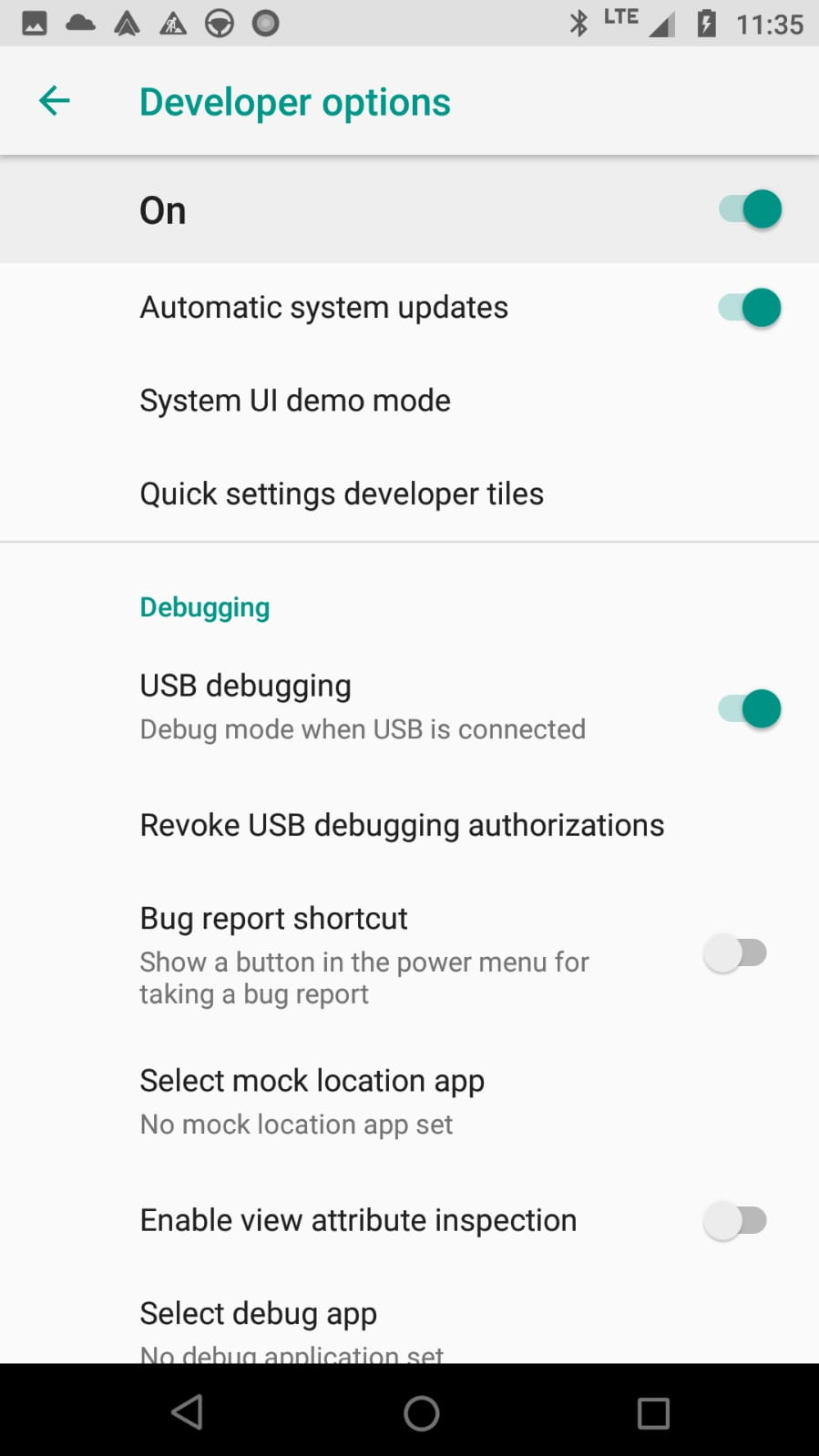Open System UI demo mode
The width and height of the screenshot is (819, 1456).
pyautogui.click(x=409, y=401)
